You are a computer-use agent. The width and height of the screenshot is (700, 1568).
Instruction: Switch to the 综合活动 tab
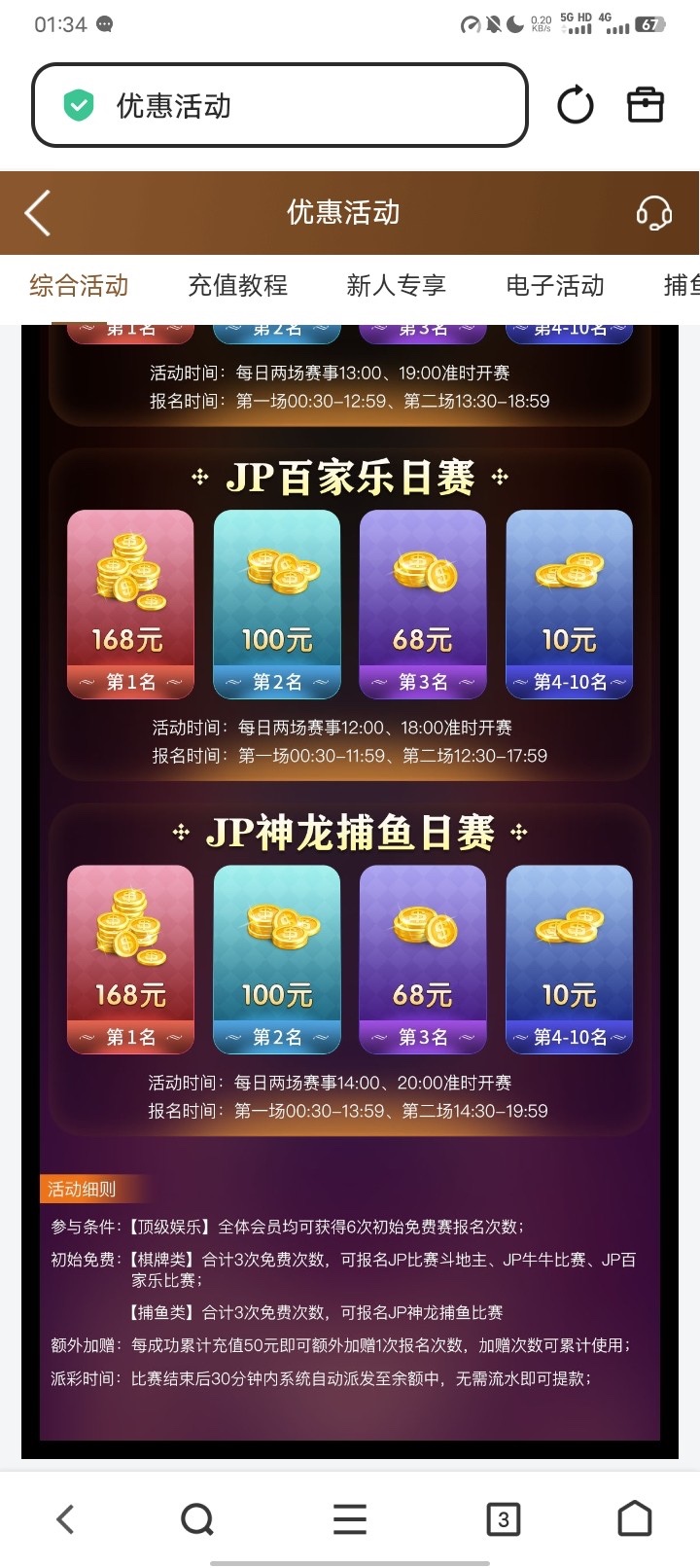79,285
